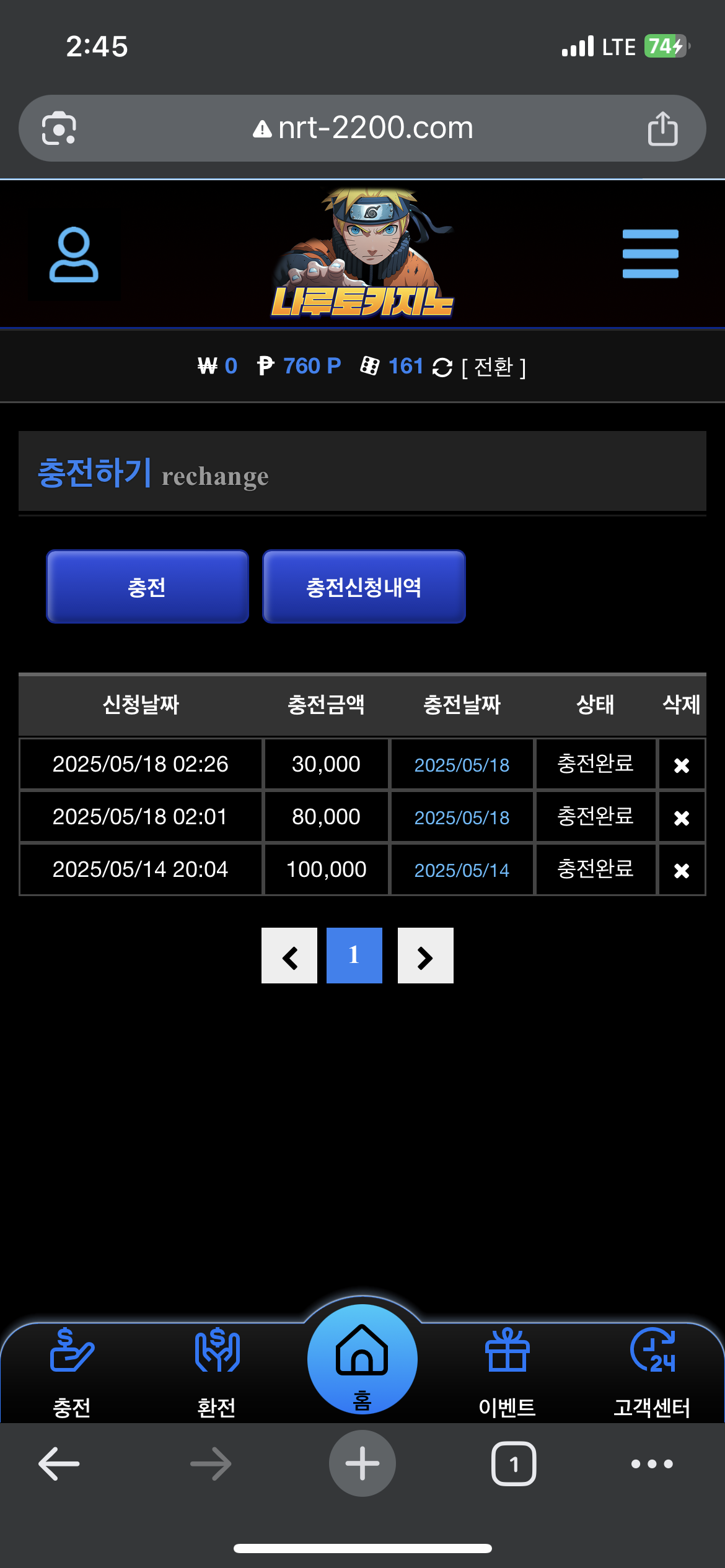Go to the next page arrow

(425, 956)
